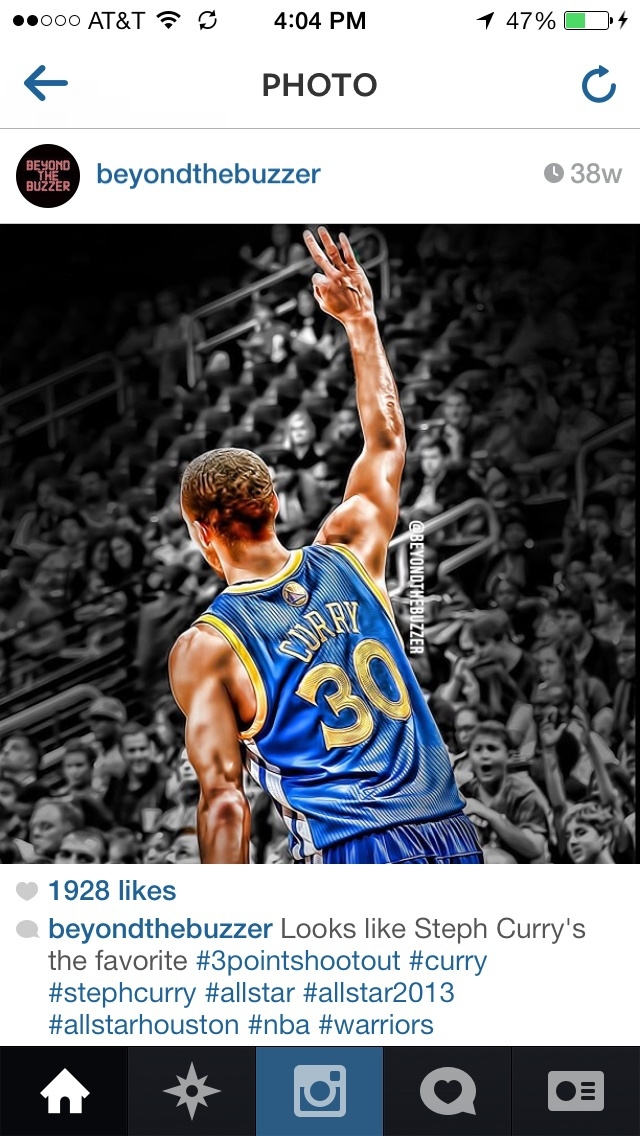Open beyondthebuzzer profile from avatar
640x1136 pixels.
pyautogui.click(x=48, y=175)
